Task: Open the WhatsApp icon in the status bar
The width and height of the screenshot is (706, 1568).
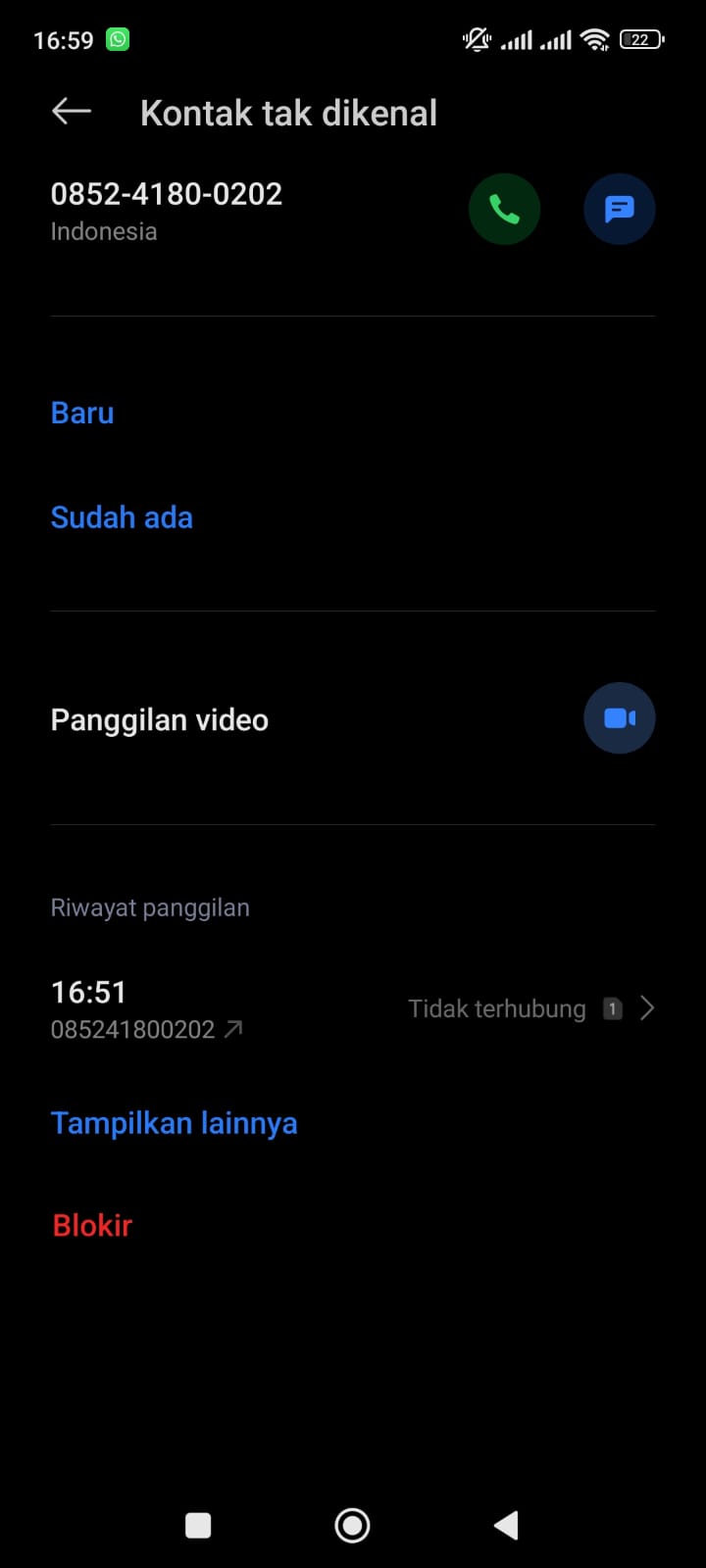Action: click(117, 39)
